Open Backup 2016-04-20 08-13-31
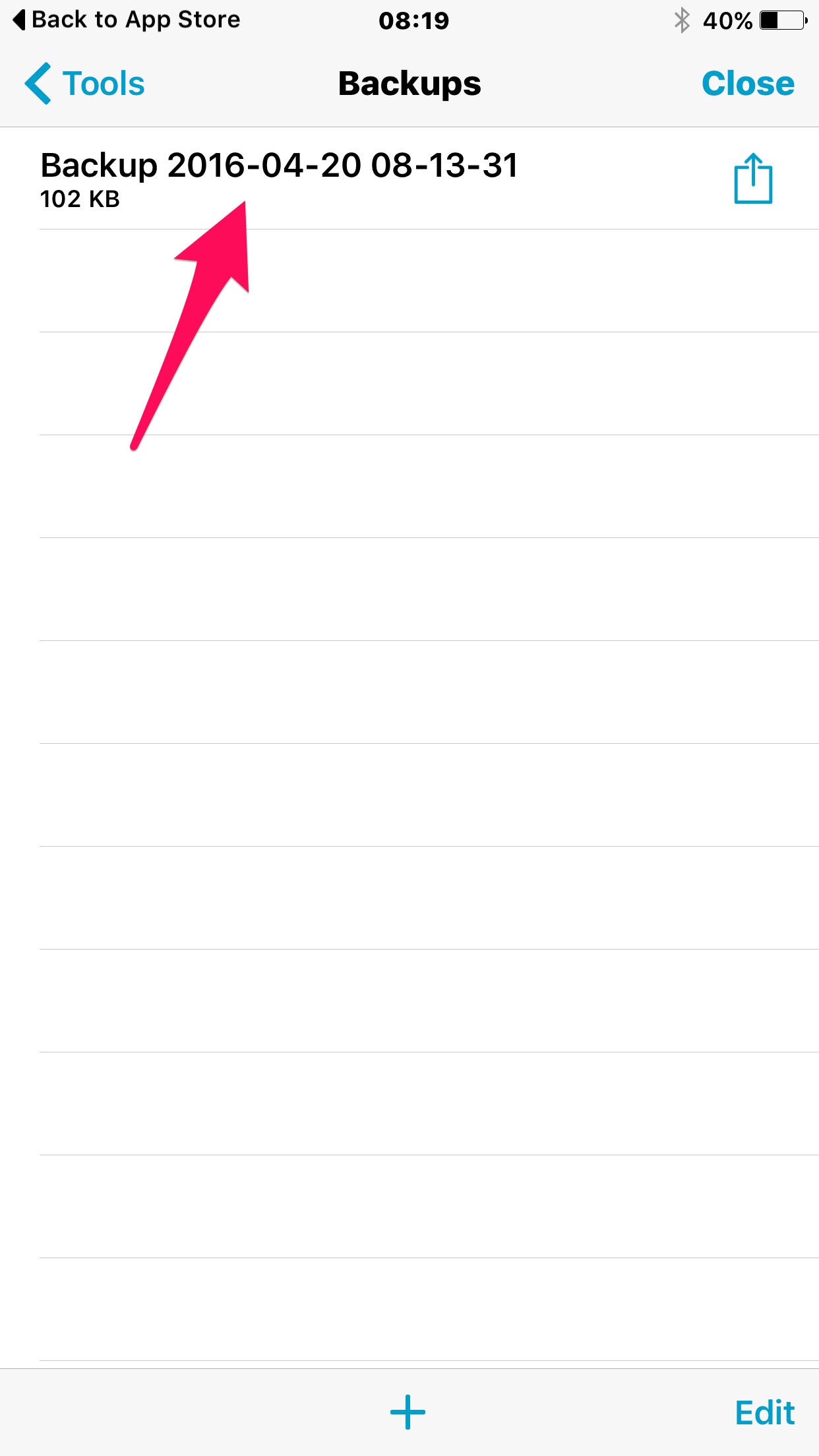Screen dimensions: 819x1456 278,178
